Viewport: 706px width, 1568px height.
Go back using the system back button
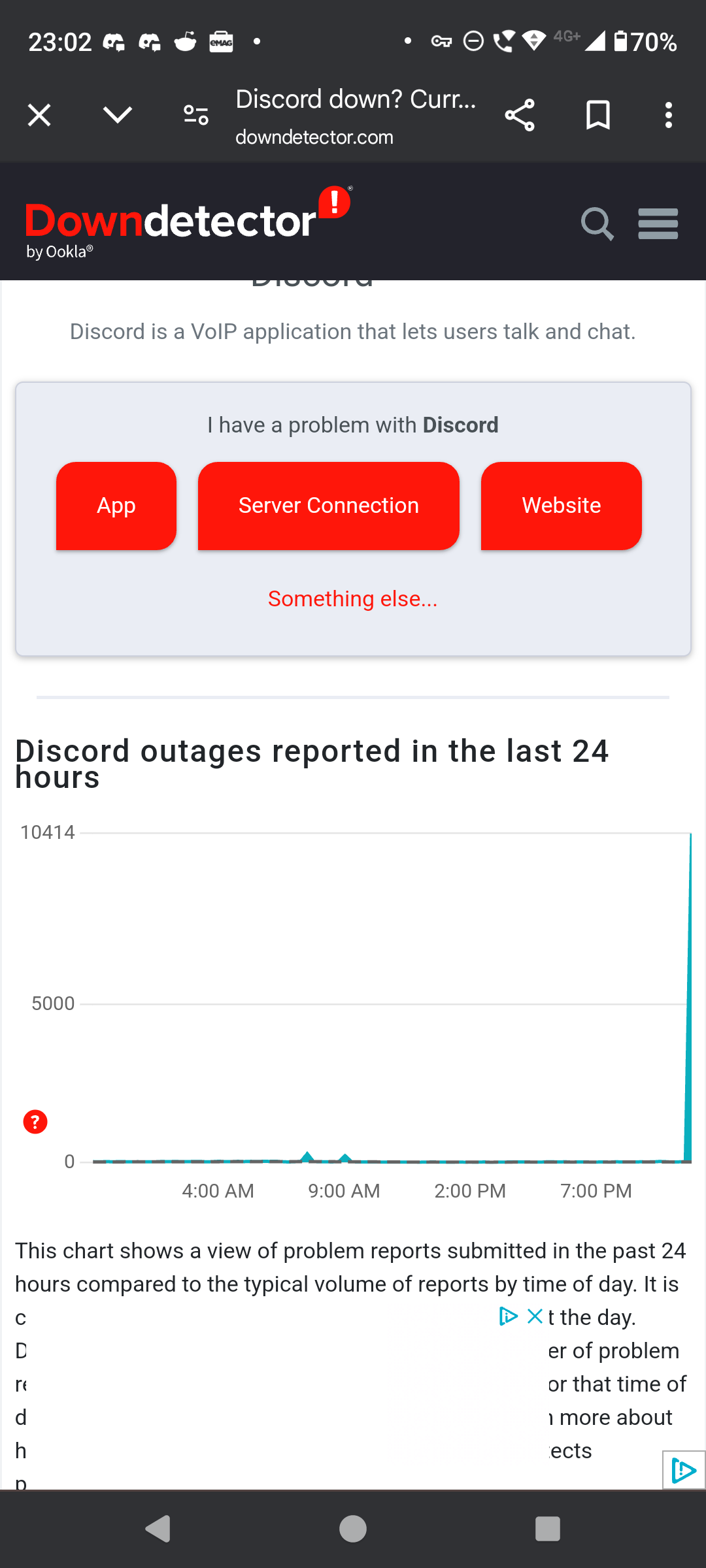pos(158,1529)
